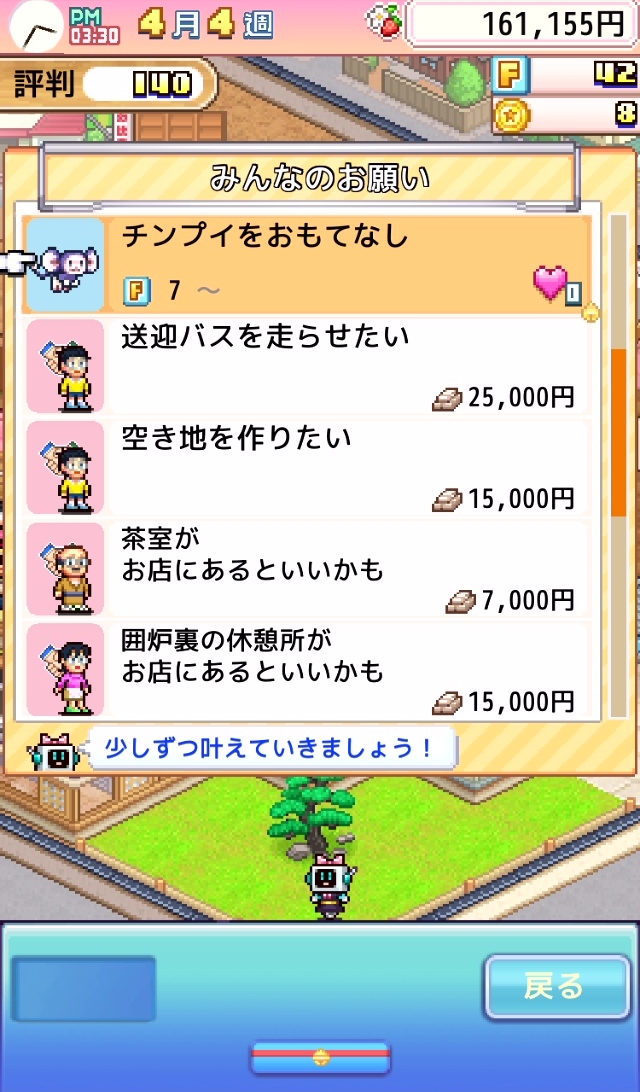Choose the 空き地を作りたい request
The width and height of the screenshot is (640, 1092).
pos(310,468)
